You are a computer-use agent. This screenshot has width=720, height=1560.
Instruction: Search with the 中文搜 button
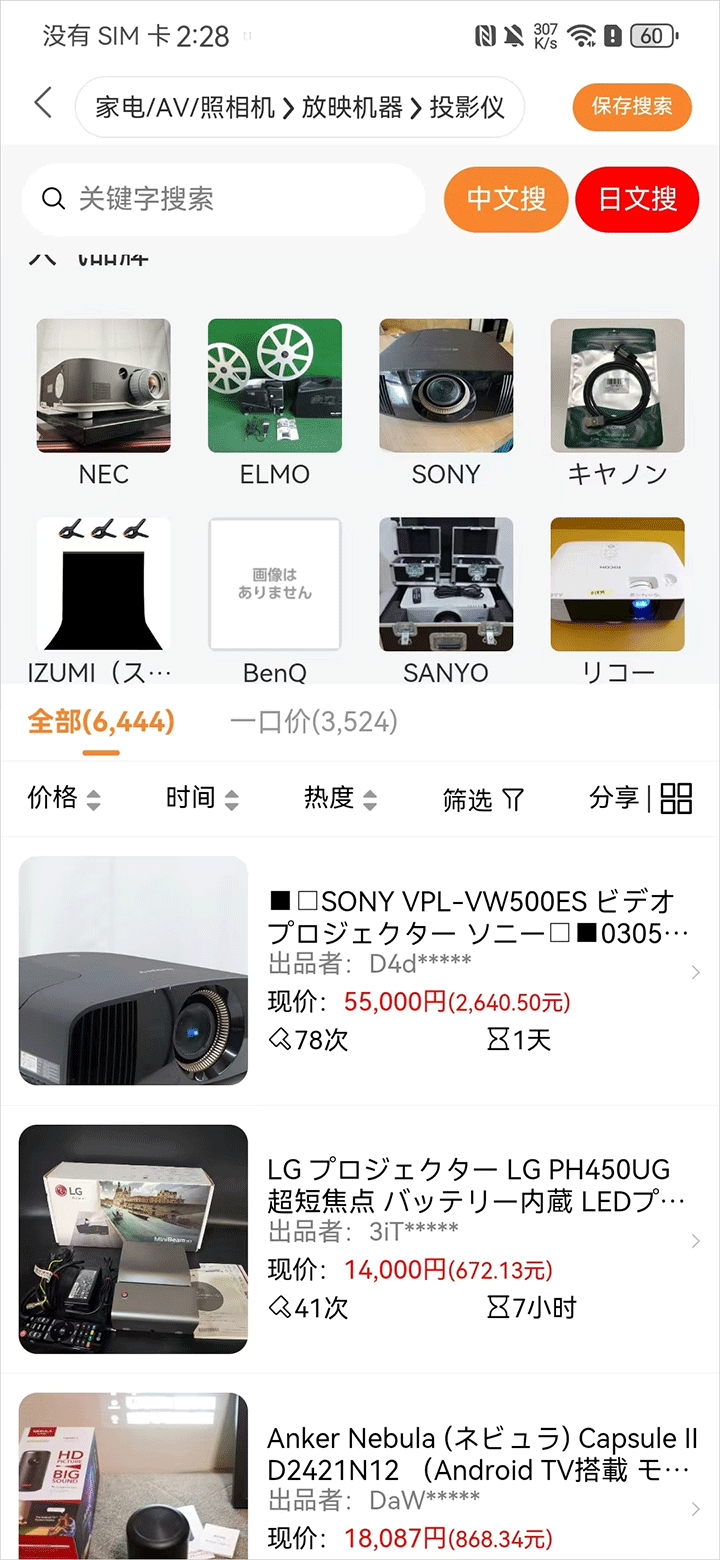coord(506,199)
